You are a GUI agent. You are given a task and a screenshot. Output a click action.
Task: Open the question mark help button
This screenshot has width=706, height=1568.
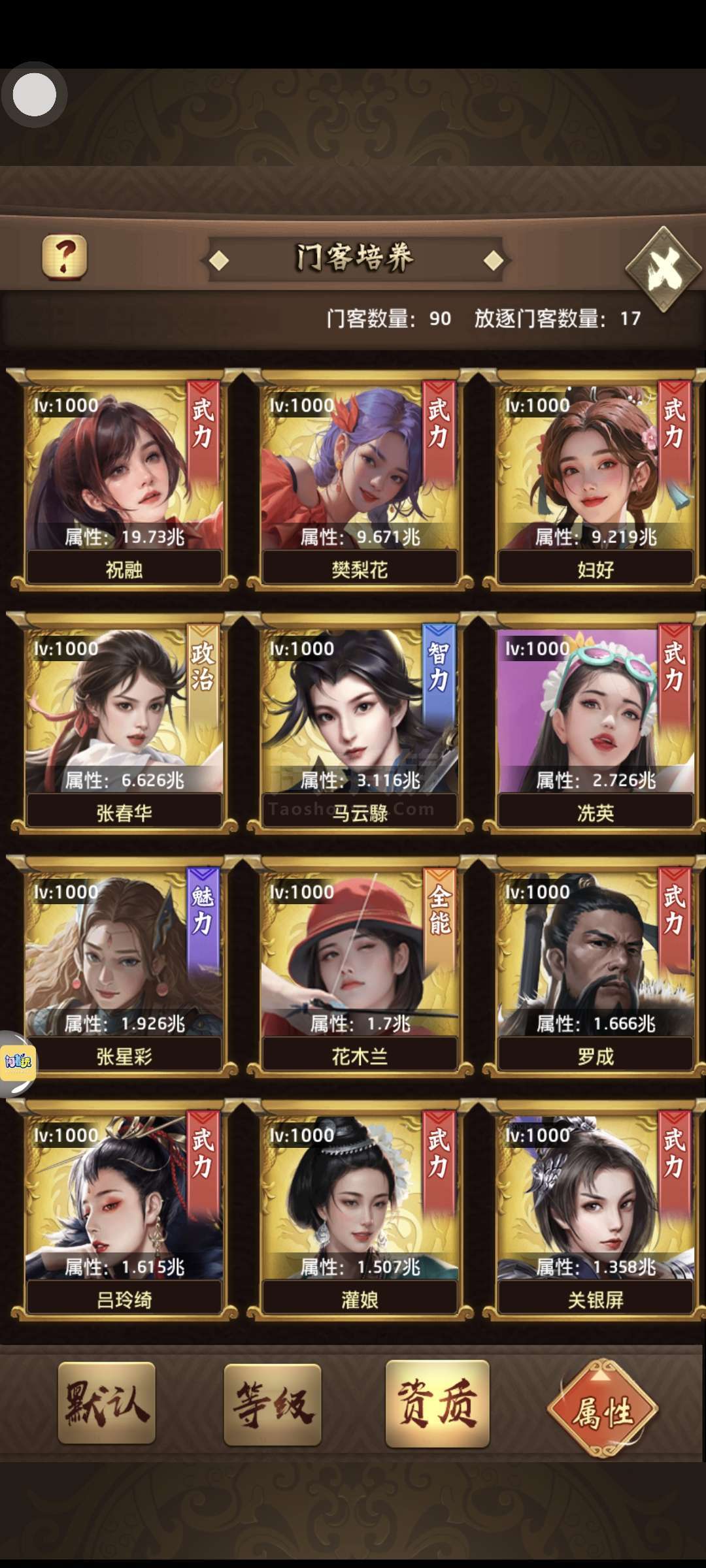pyautogui.click(x=64, y=257)
